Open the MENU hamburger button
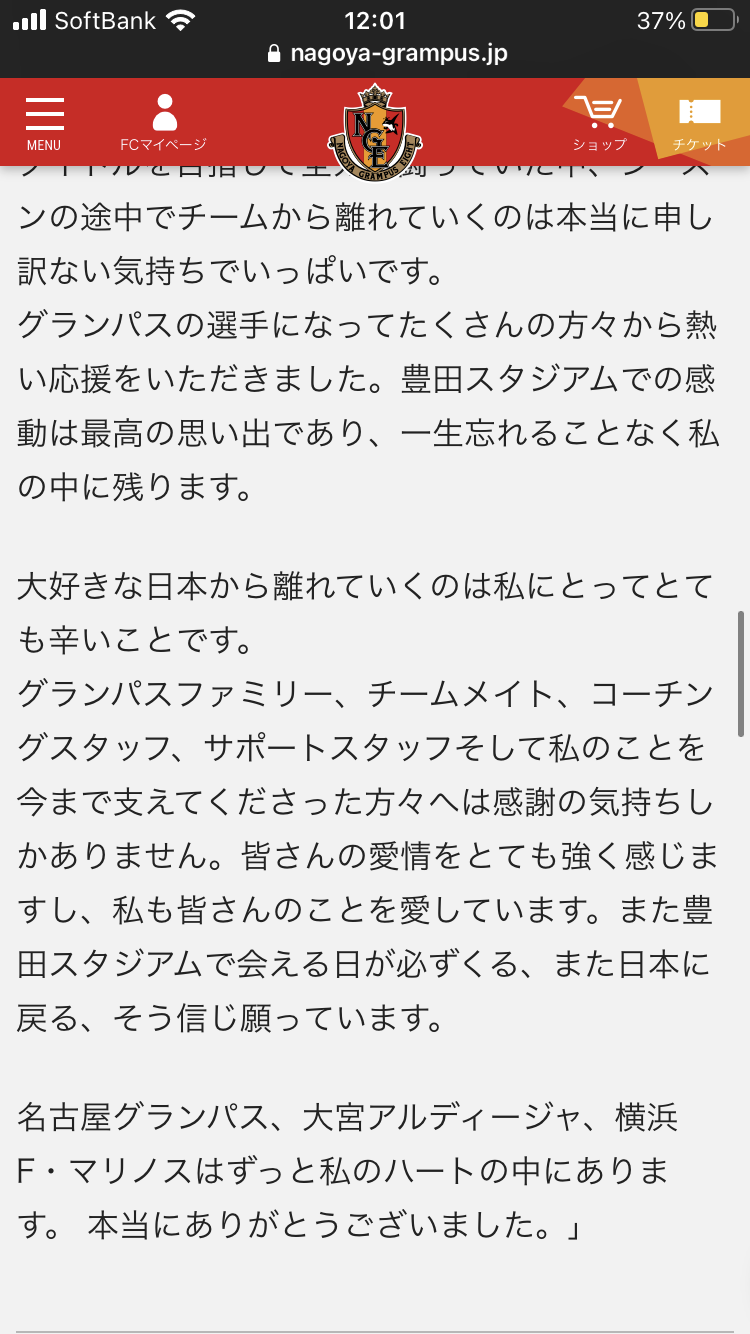Screen dimensions: 750x1334 pos(44,123)
